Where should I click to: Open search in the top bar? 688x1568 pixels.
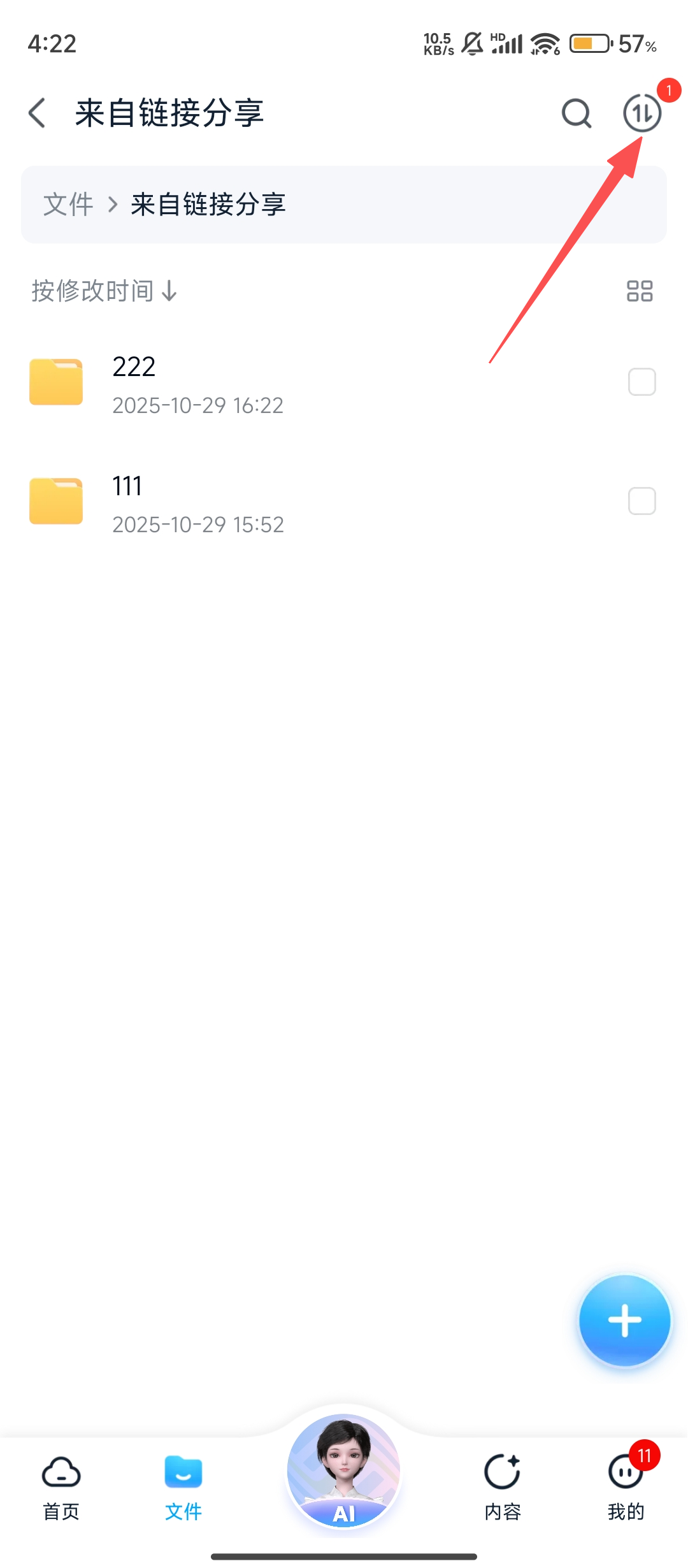coord(577,113)
